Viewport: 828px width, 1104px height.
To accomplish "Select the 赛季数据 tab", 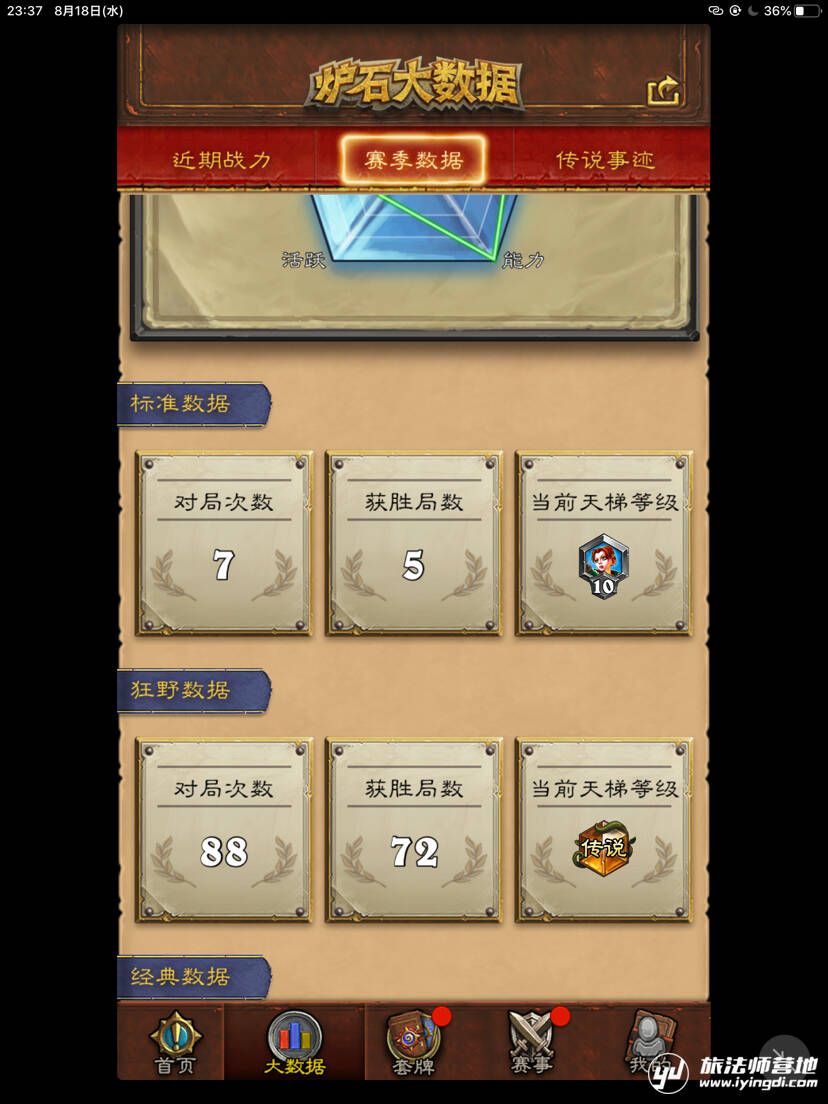I will click(414, 160).
